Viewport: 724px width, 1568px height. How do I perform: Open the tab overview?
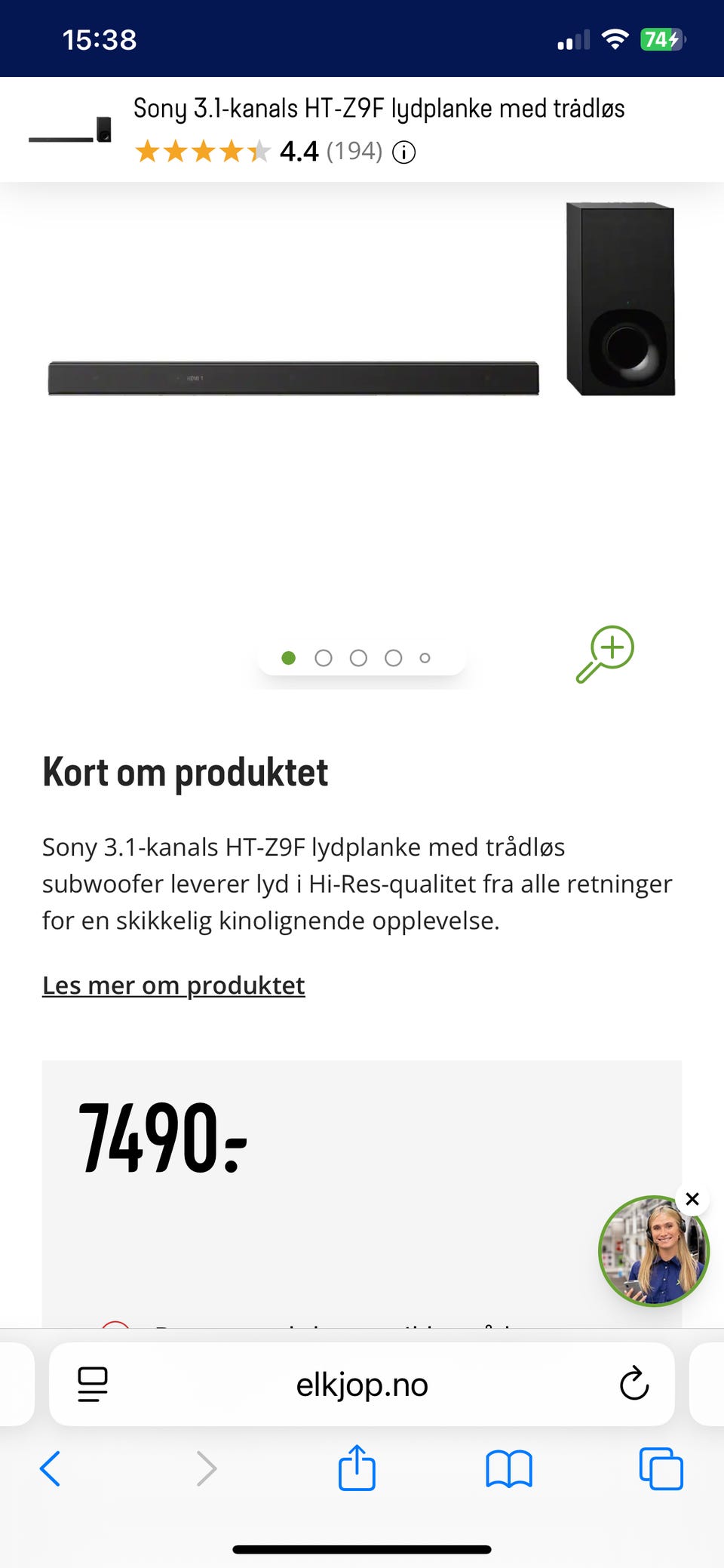660,1468
